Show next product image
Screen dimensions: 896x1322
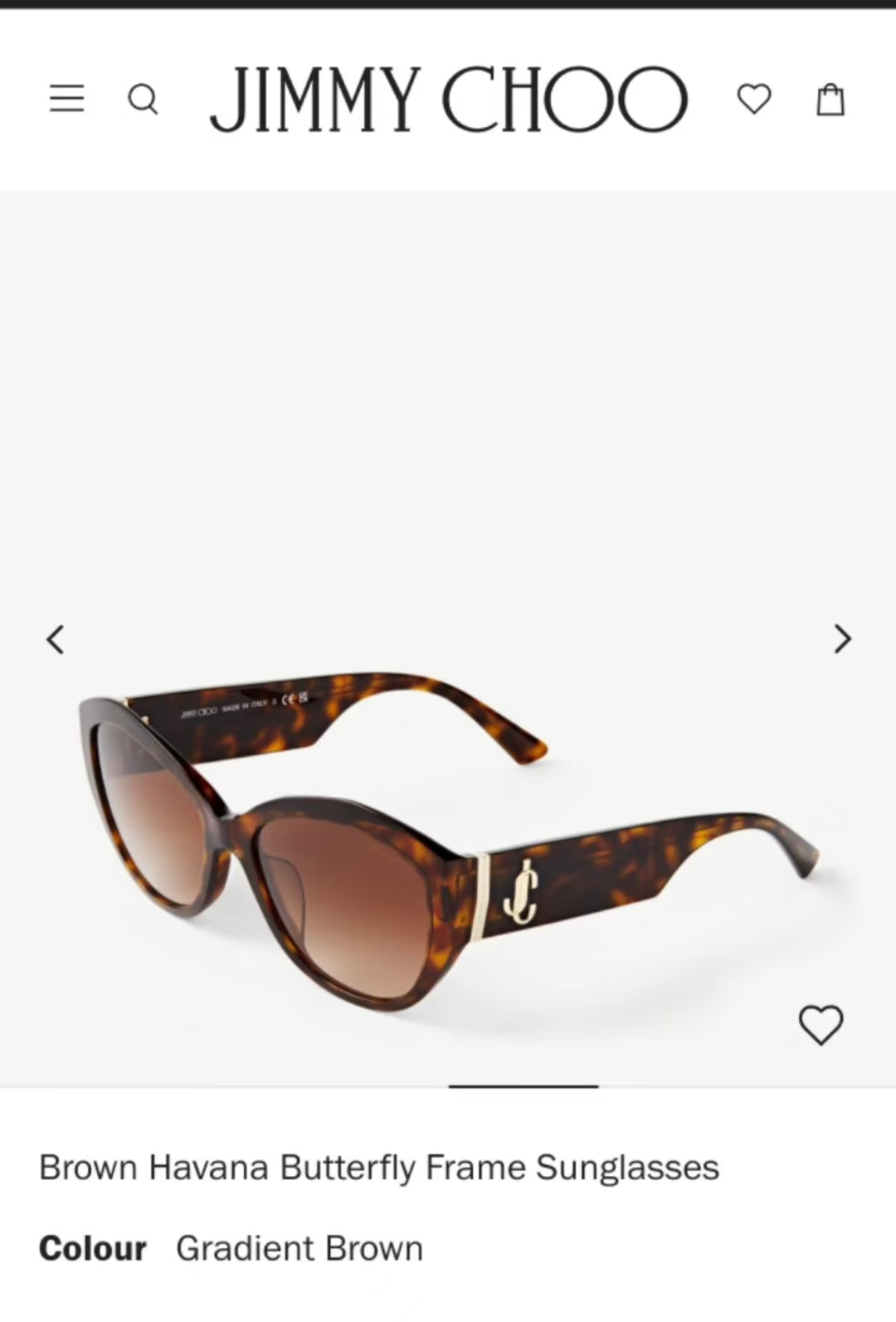[x=842, y=639]
